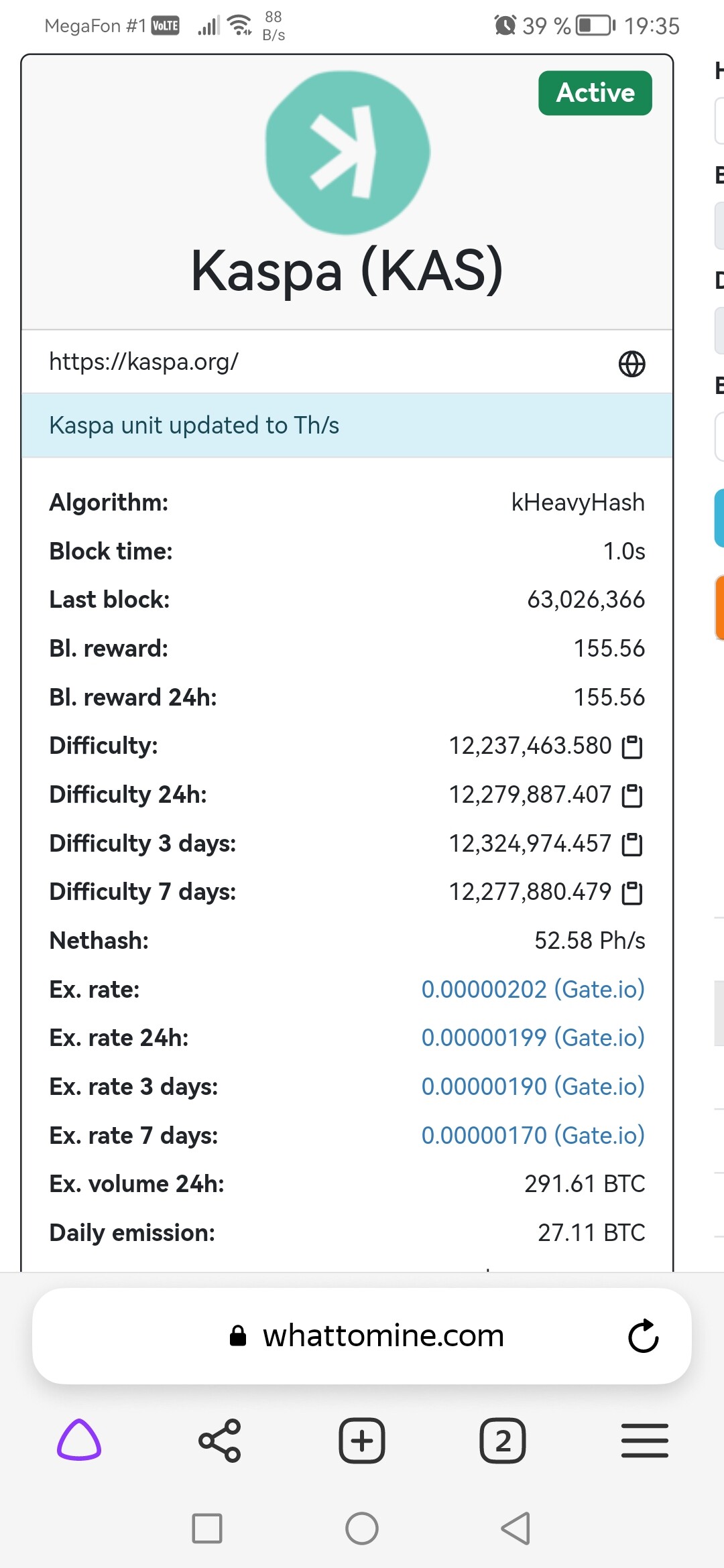The height and width of the screenshot is (1568, 724).
Task: Show the two open tabs
Action: (x=503, y=1440)
